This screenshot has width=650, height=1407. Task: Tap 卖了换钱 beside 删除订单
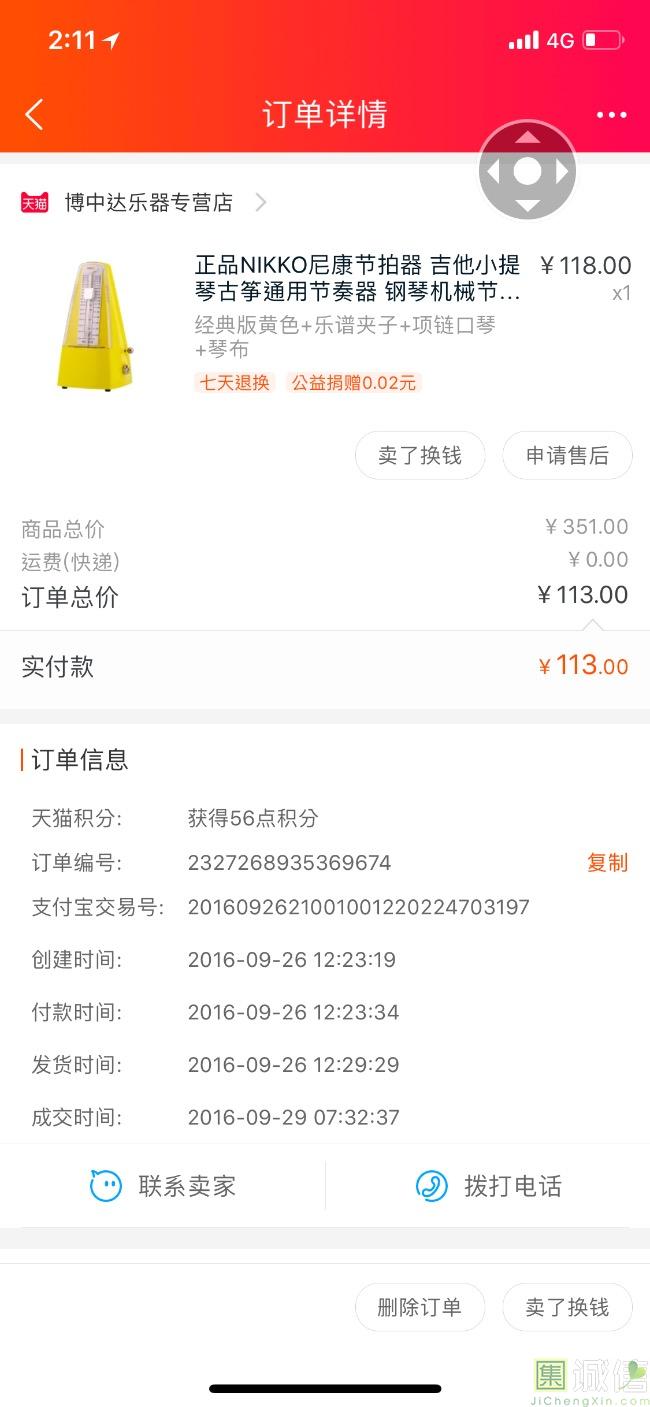coord(567,1307)
